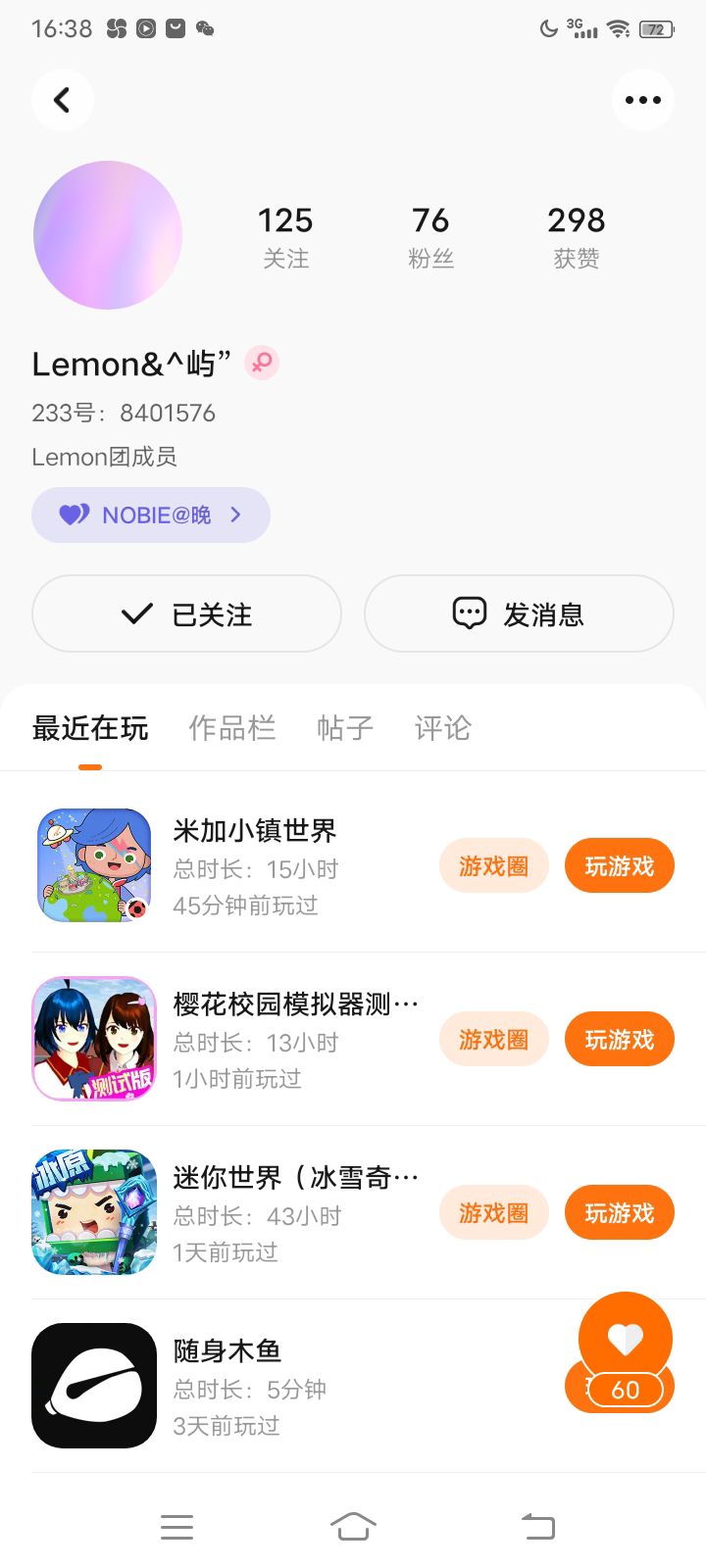Switch to the 评论 tab
706x1568 pixels.
coord(442,728)
